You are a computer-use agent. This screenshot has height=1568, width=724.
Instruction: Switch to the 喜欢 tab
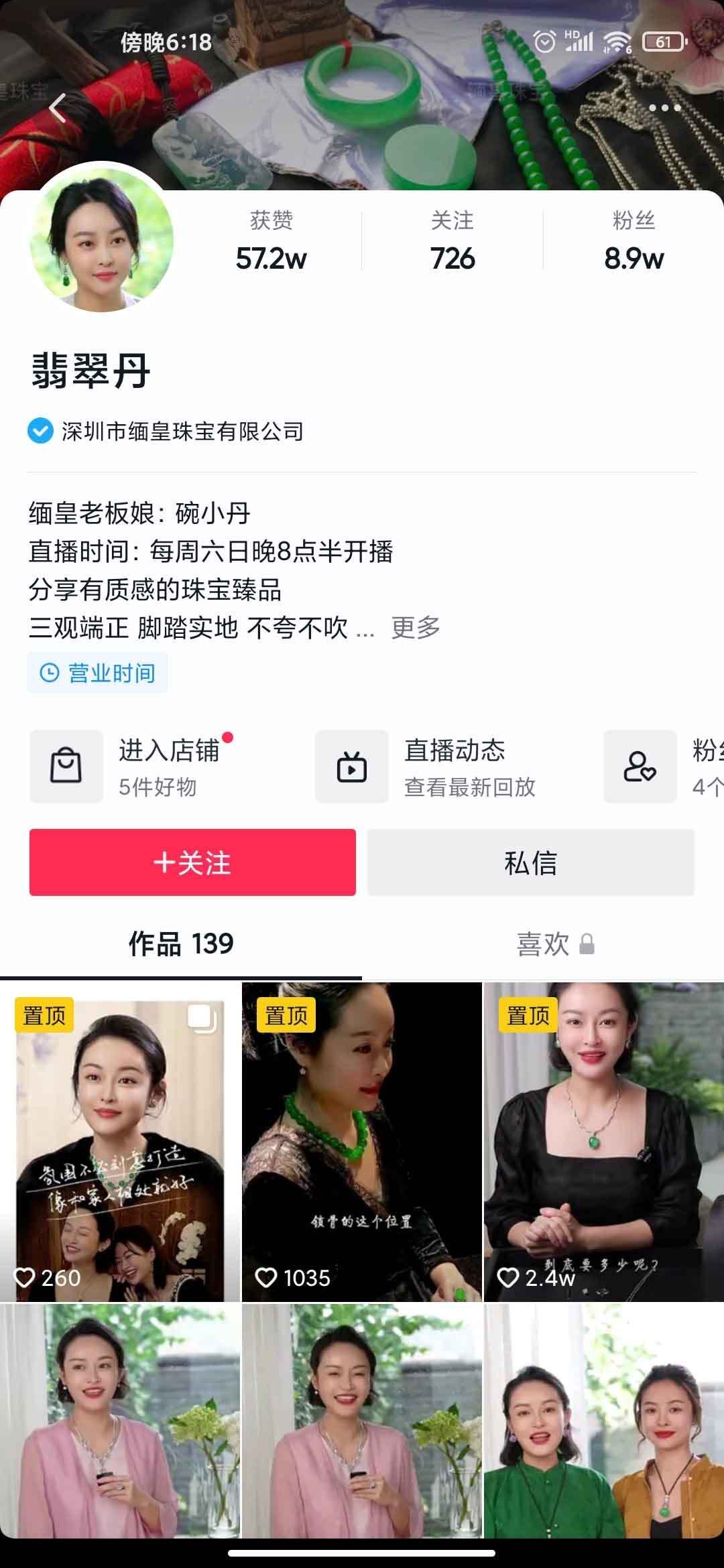point(543,945)
